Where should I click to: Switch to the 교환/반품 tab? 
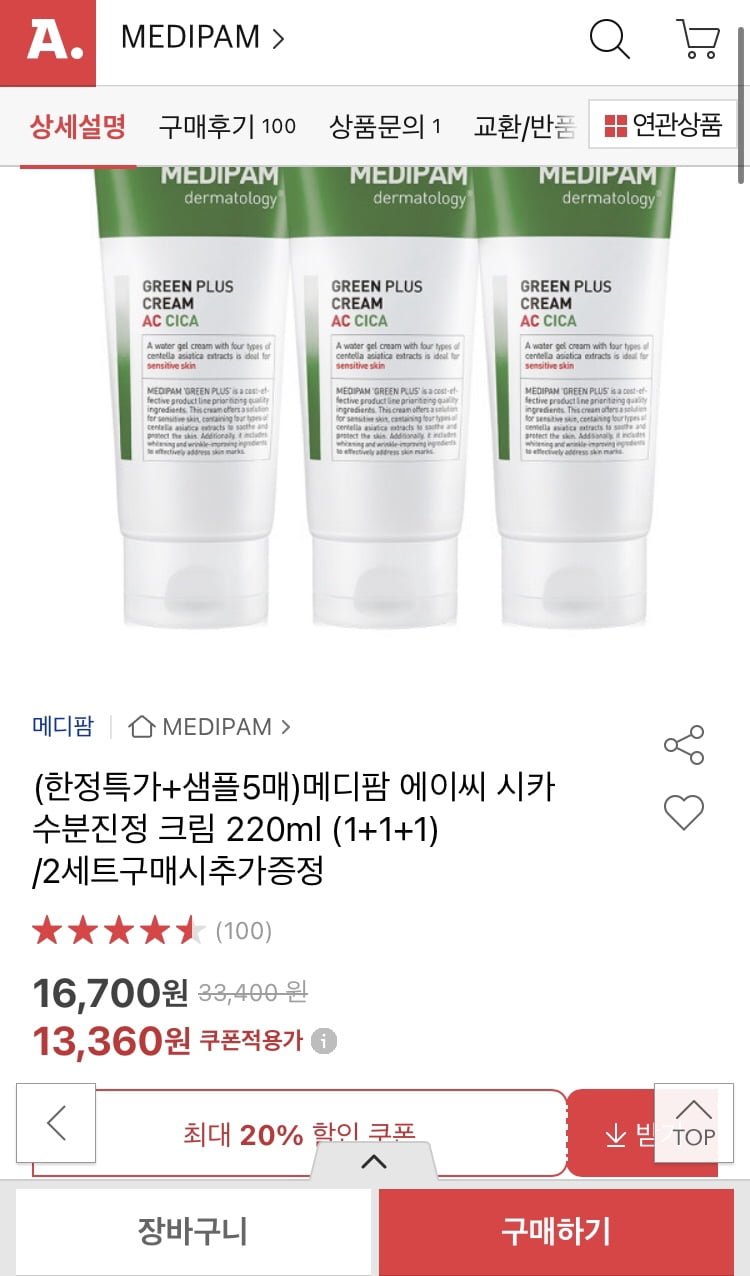click(x=524, y=127)
